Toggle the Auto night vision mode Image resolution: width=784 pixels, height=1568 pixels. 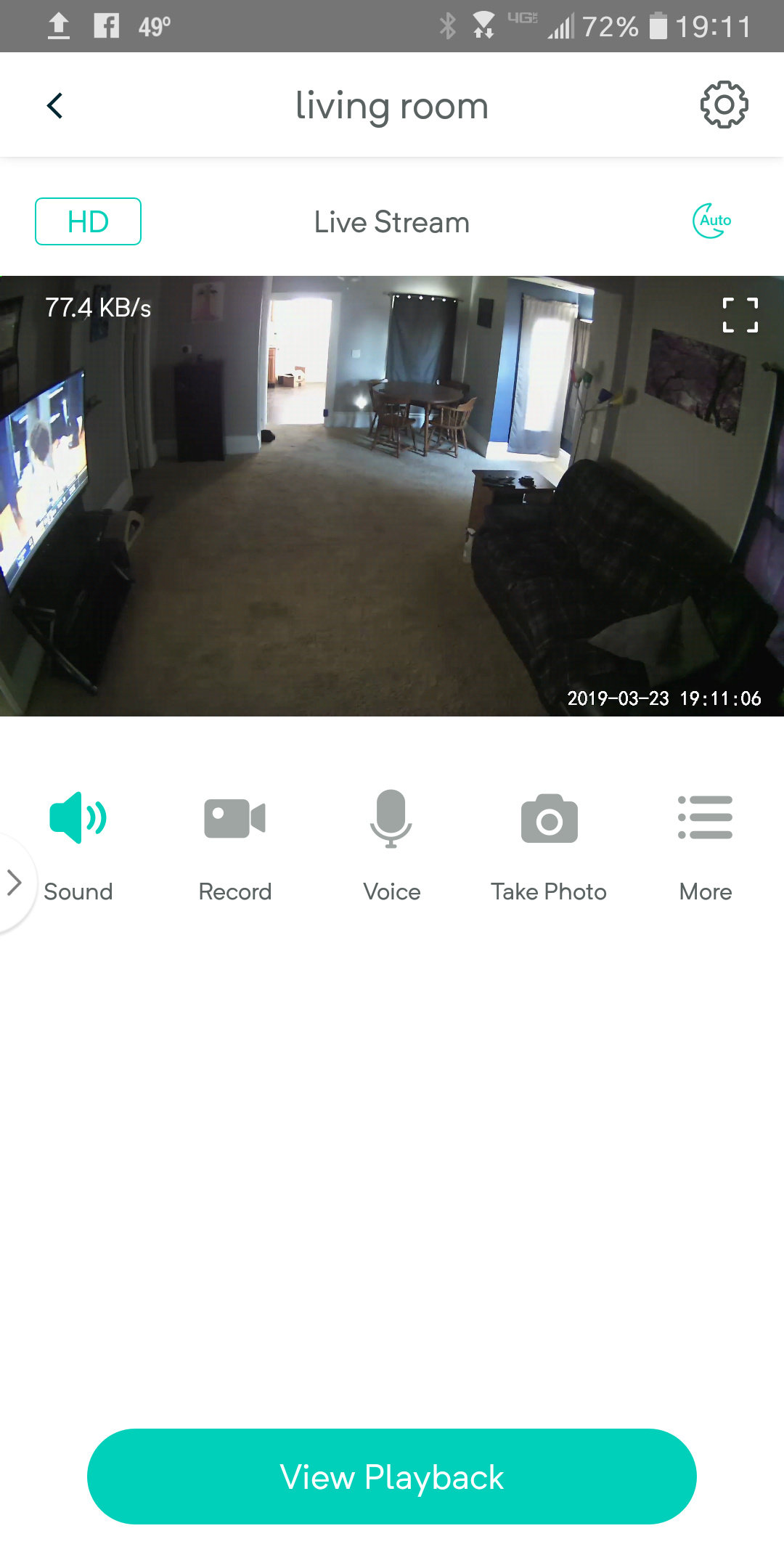[x=712, y=221]
